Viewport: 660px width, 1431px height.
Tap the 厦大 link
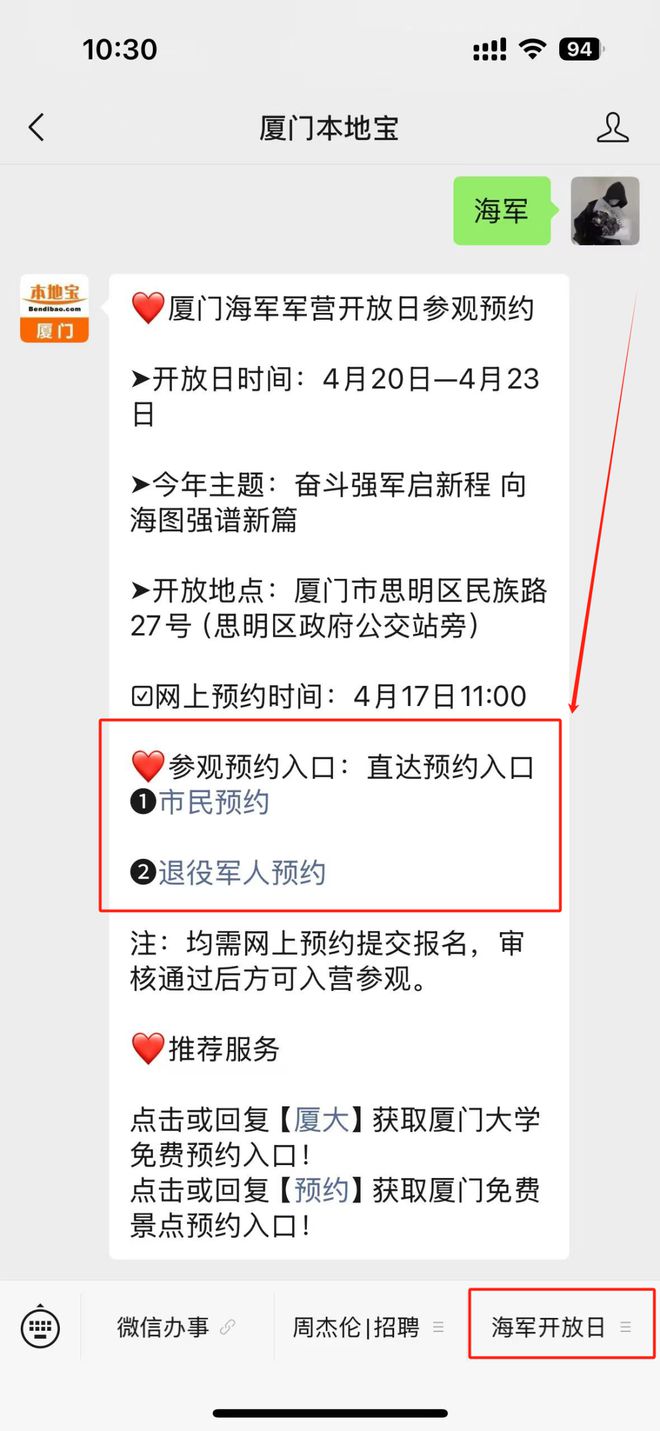coord(322,1120)
